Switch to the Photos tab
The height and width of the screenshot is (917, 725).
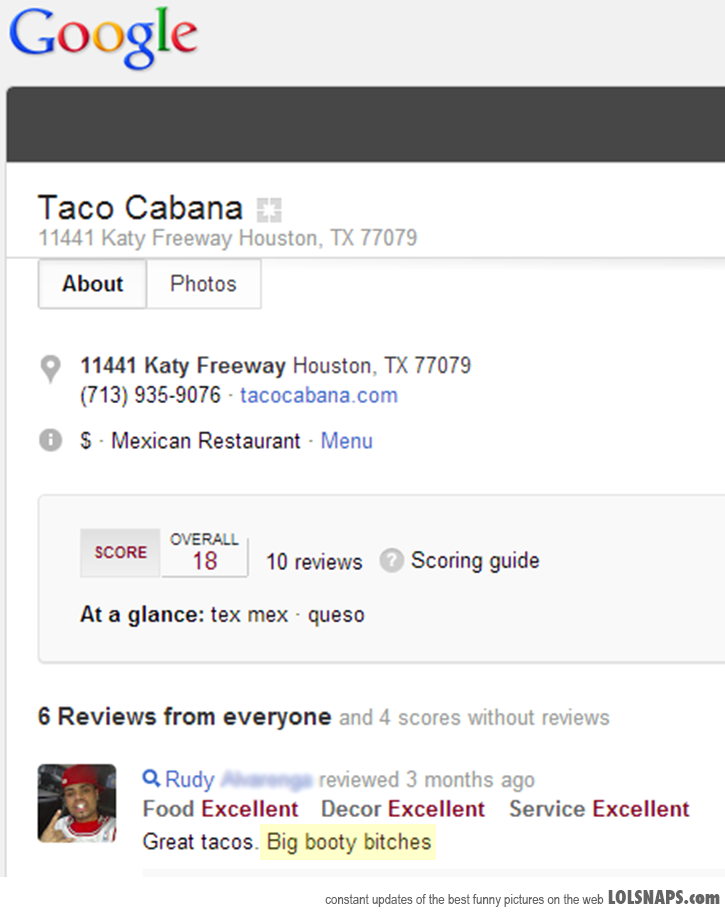203,284
